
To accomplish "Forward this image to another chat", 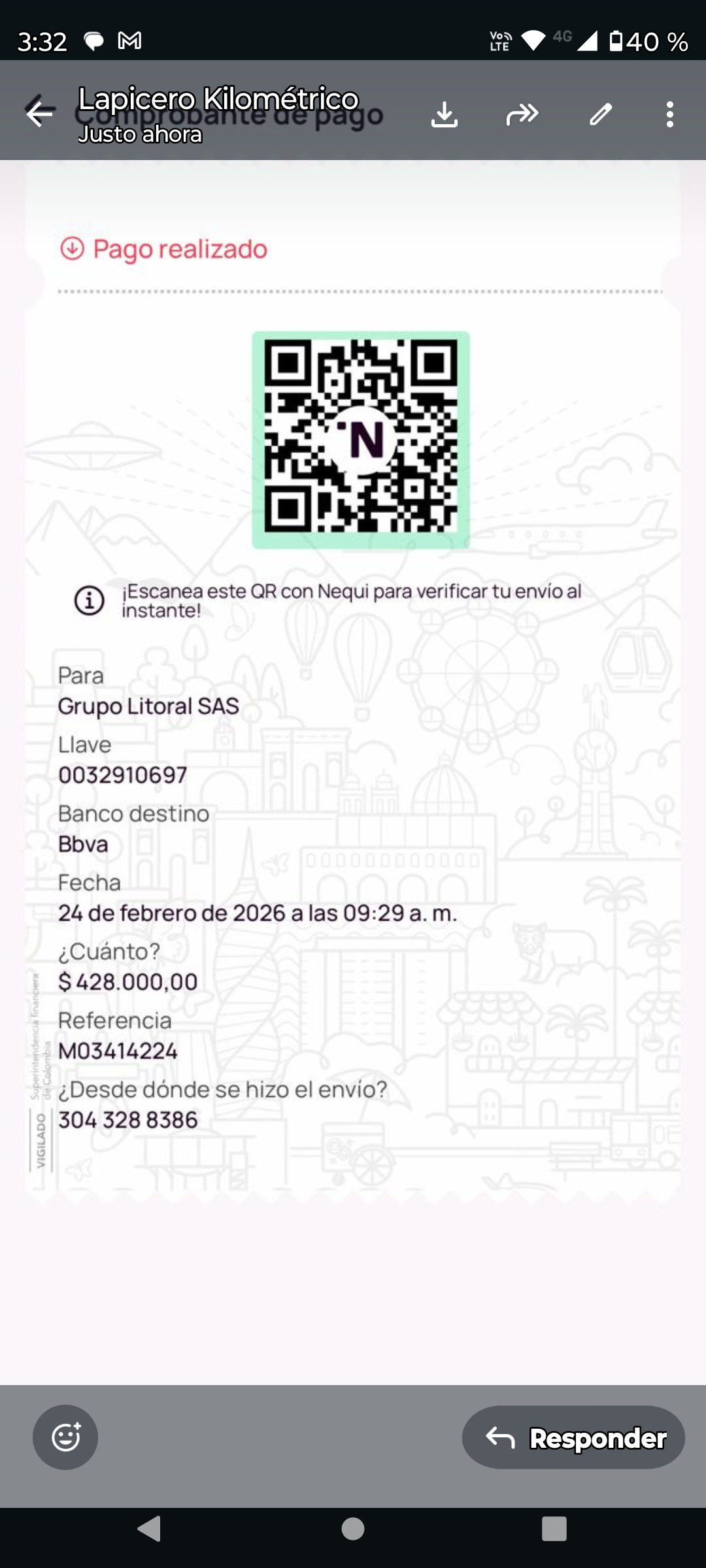I will (x=522, y=114).
